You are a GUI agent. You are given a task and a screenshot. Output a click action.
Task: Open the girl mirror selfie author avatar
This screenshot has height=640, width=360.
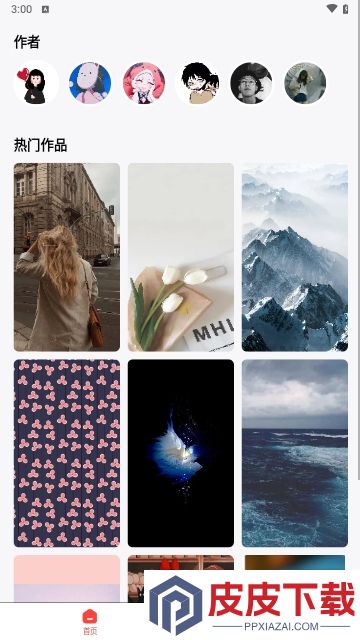[305, 83]
